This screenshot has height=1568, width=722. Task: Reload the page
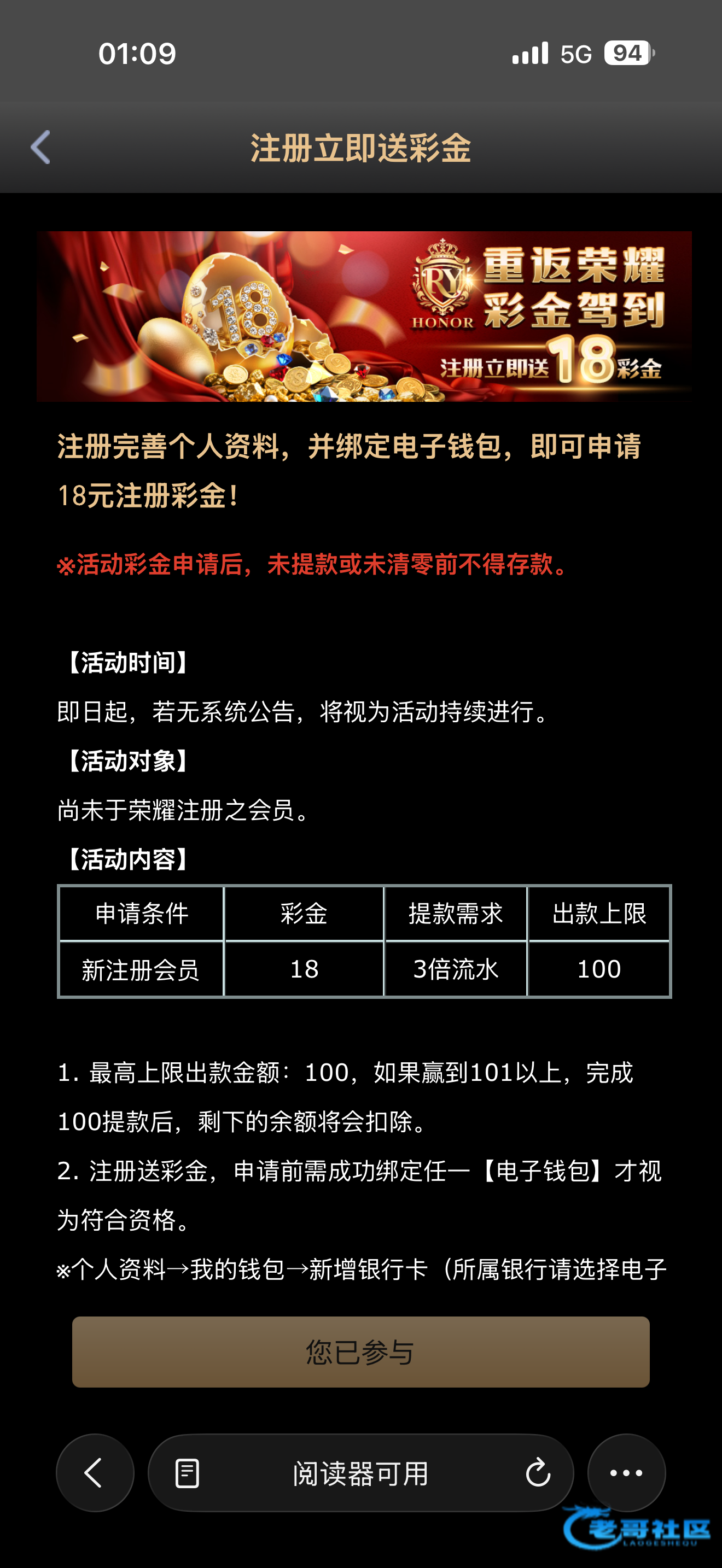coord(538,1473)
